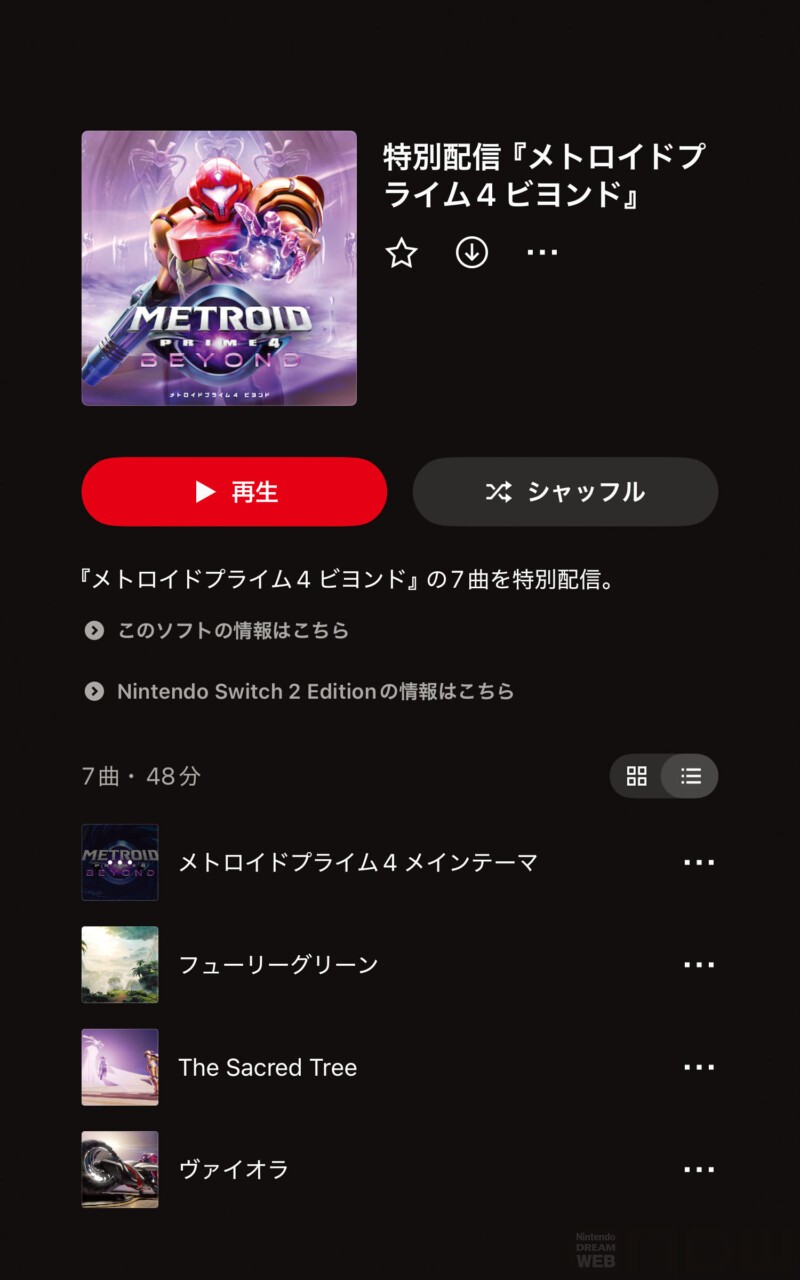800x1280 pixels.
Task: Open options for フューリーグリーン
Action: (x=699, y=965)
